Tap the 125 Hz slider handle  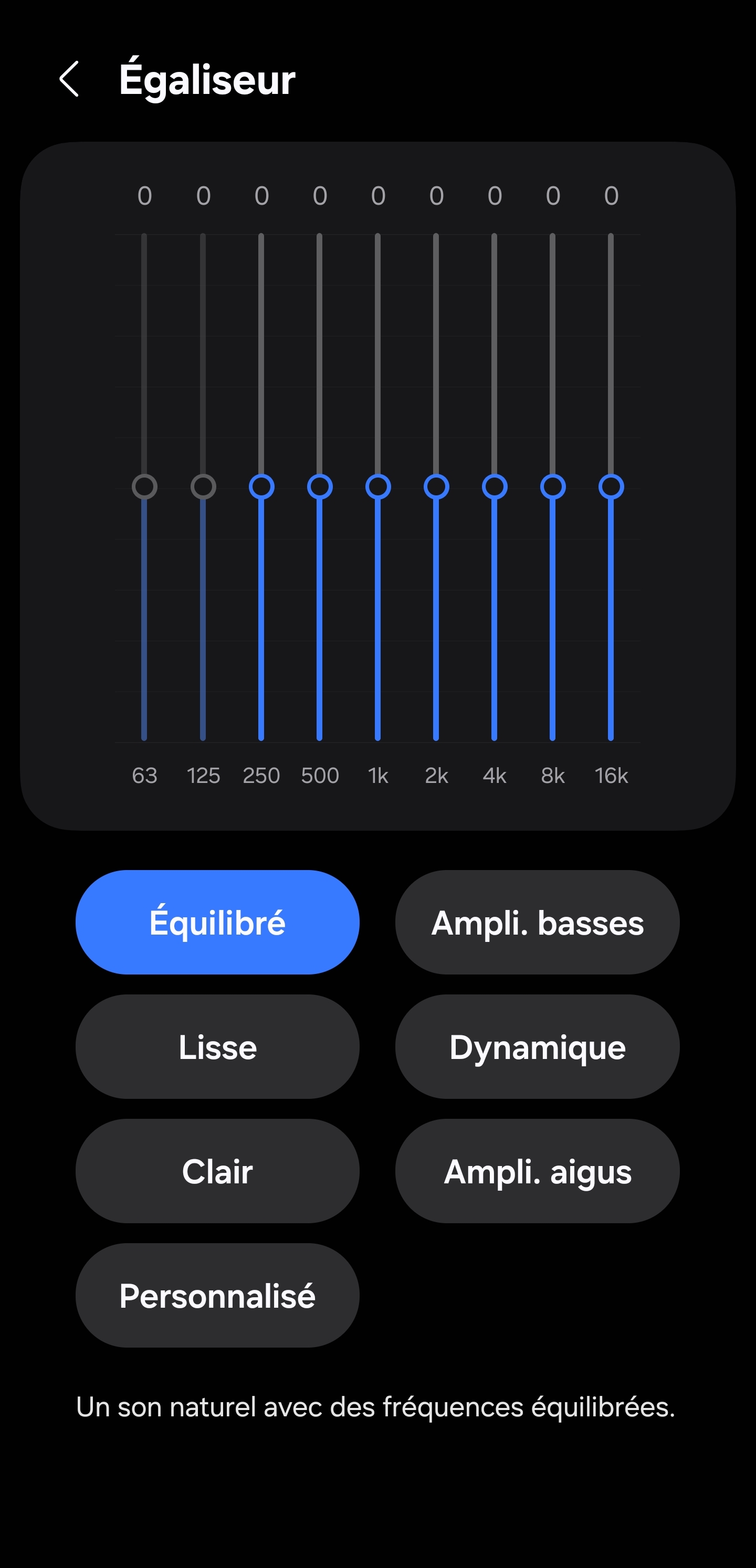click(203, 487)
